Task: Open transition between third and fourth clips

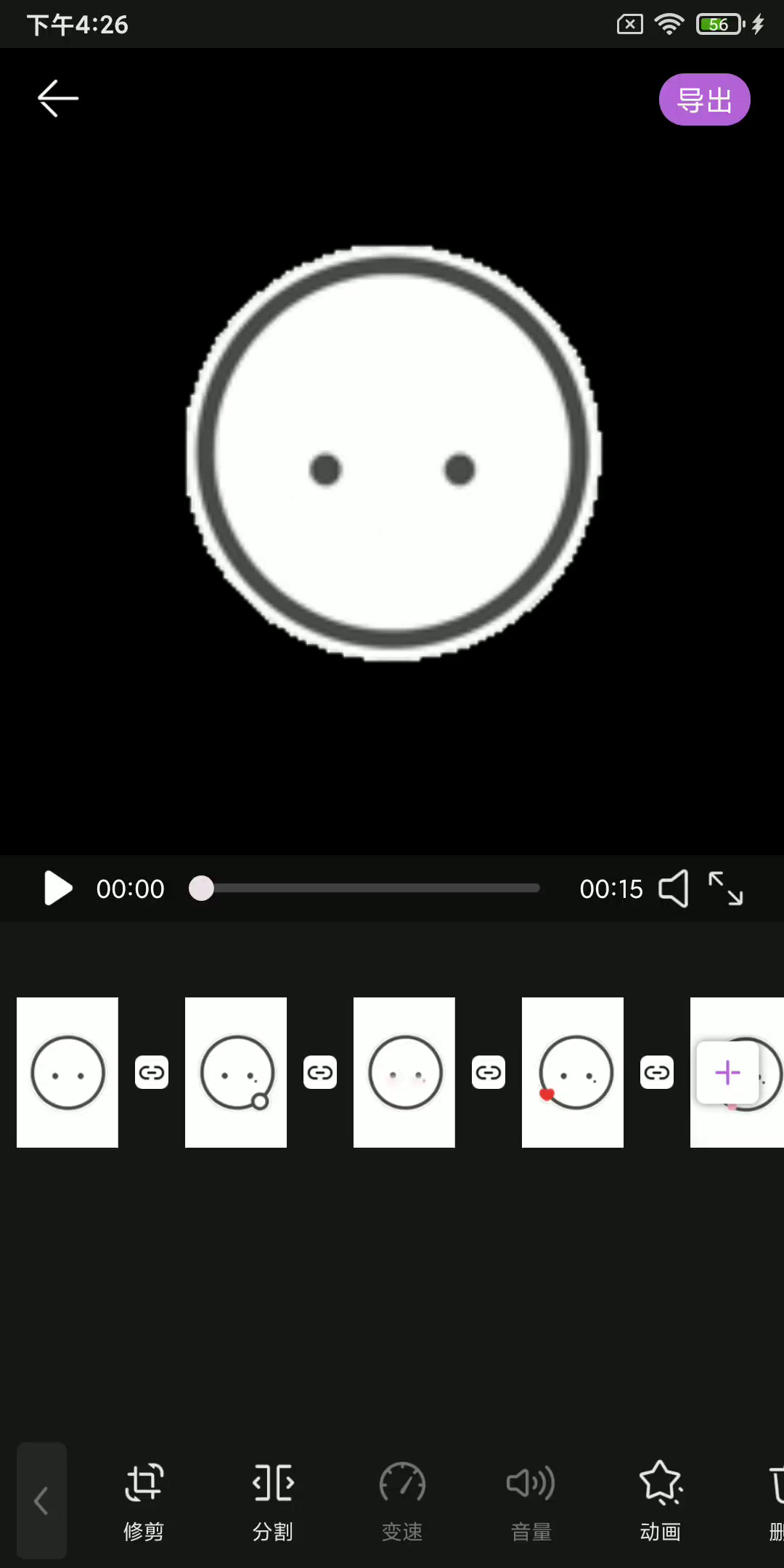Action: (489, 1072)
